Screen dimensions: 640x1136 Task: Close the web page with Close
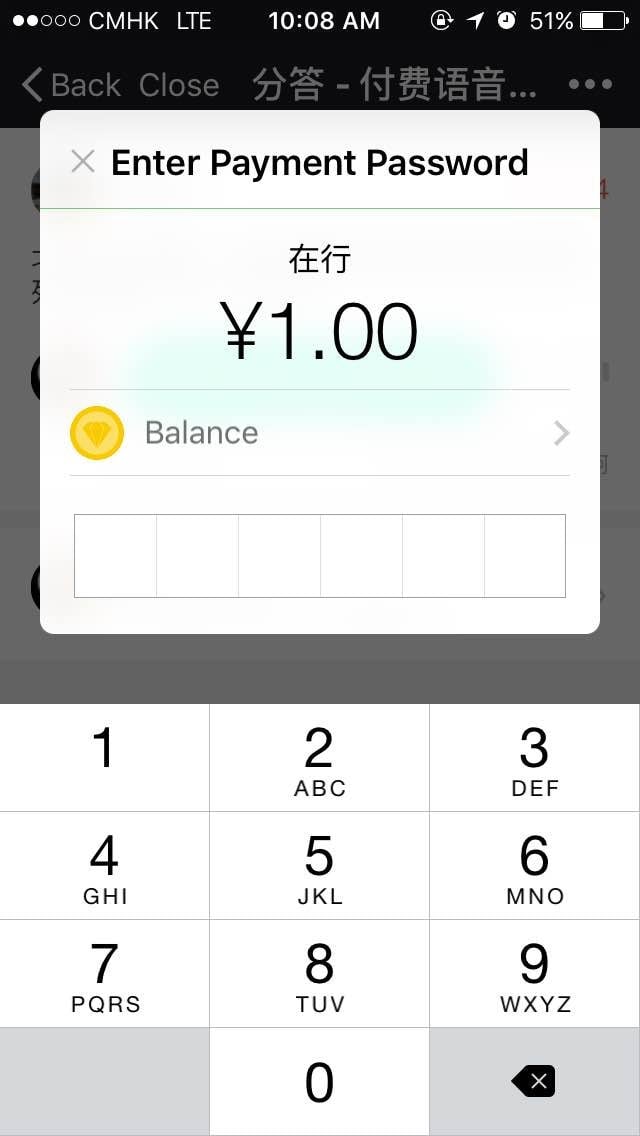pyautogui.click(x=179, y=85)
